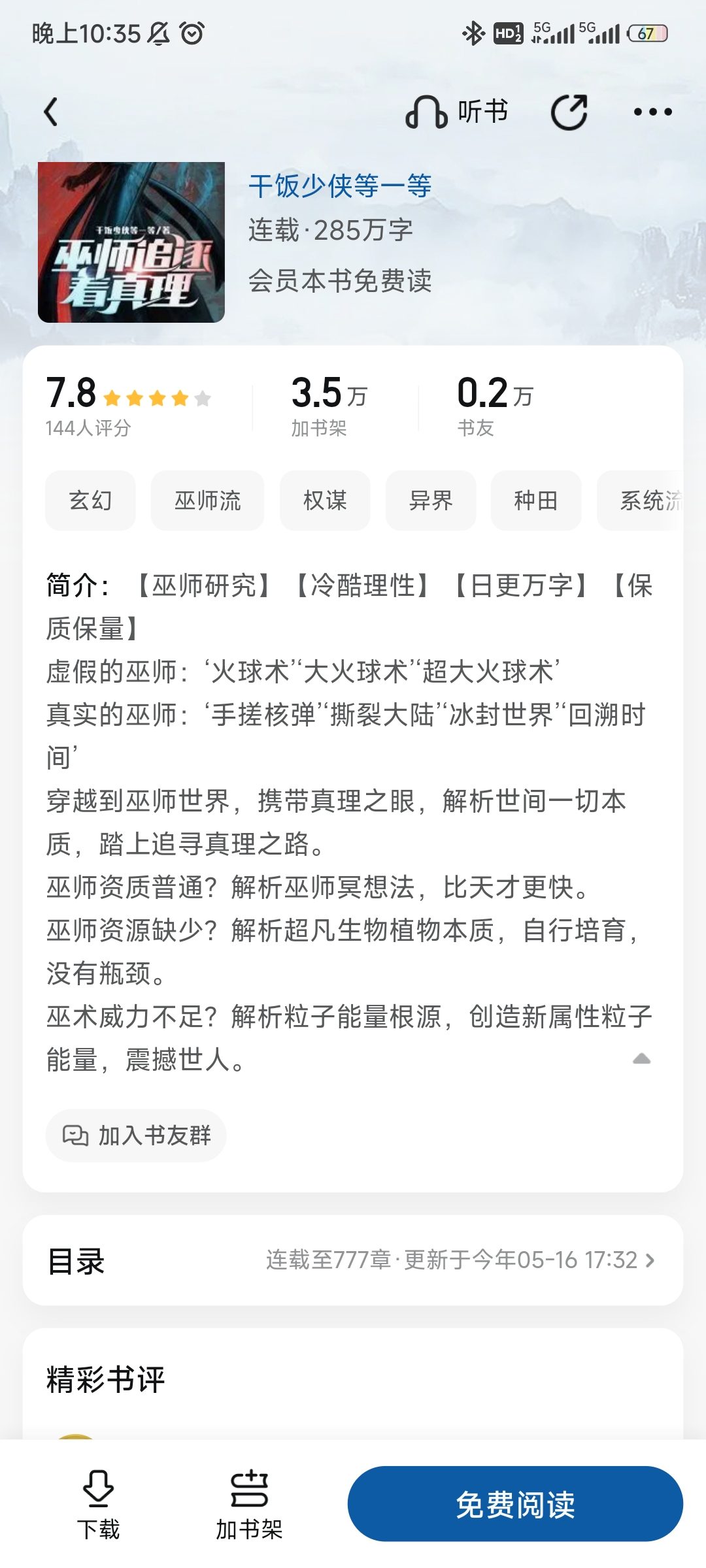Open author 干饭少侠等一等's page
Image resolution: width=706 pixels, height=1568 pixels.
point(340,186)
